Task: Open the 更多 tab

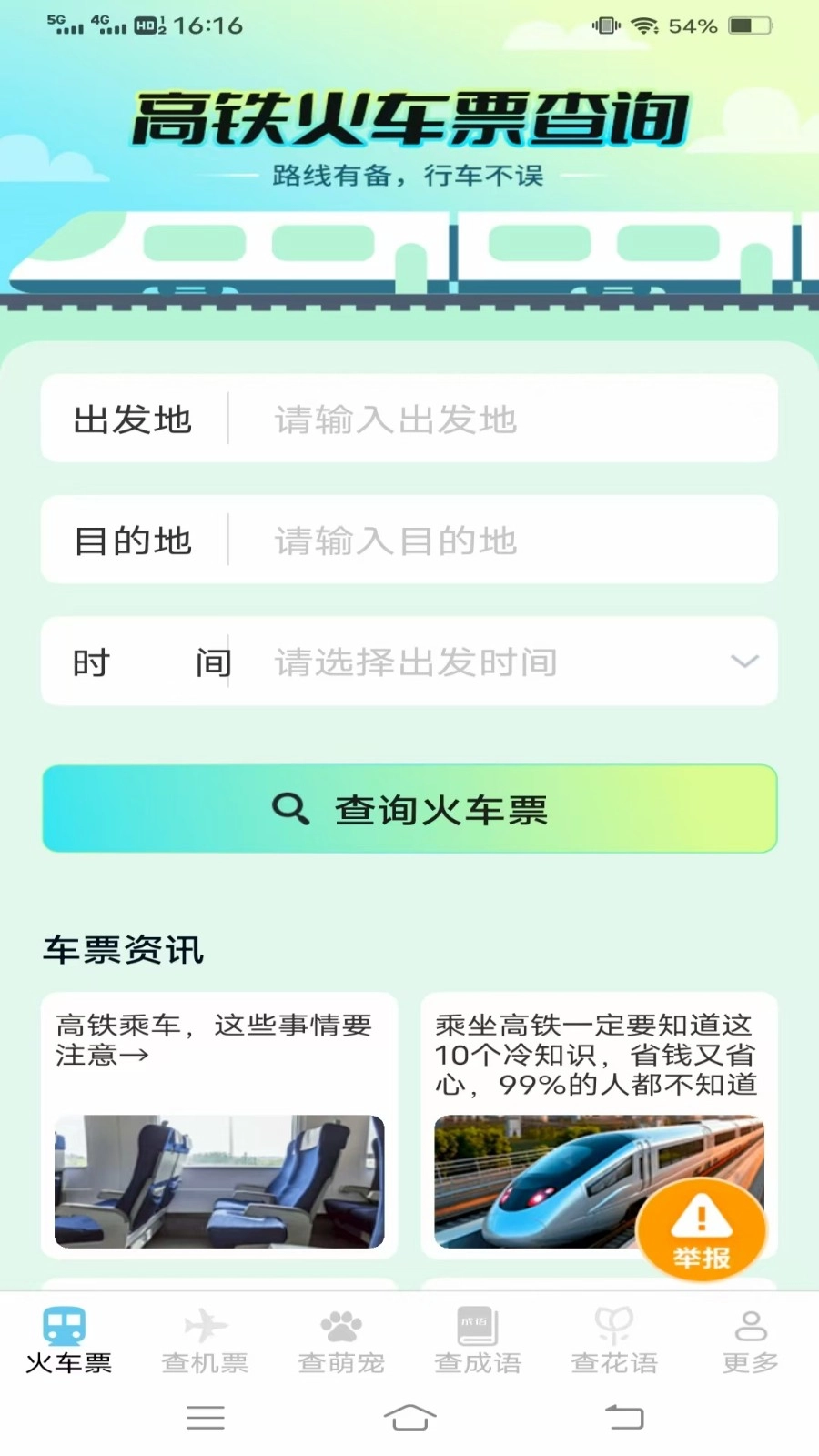Action: [751, 1340]
